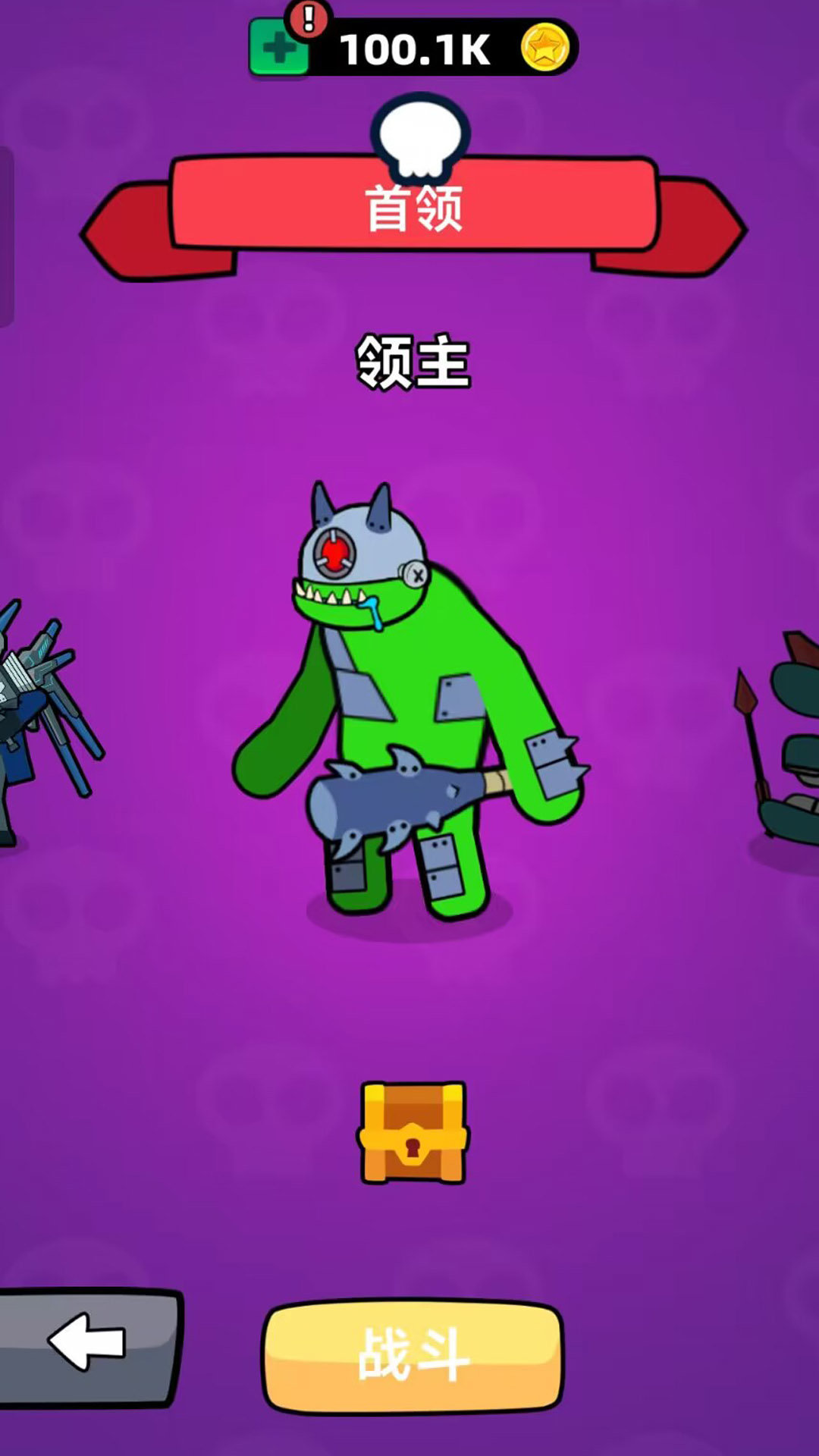Viewport: 819px width, 1456px height.
Task: Open the golden treasure chest reward
Action: [413, 1133]
